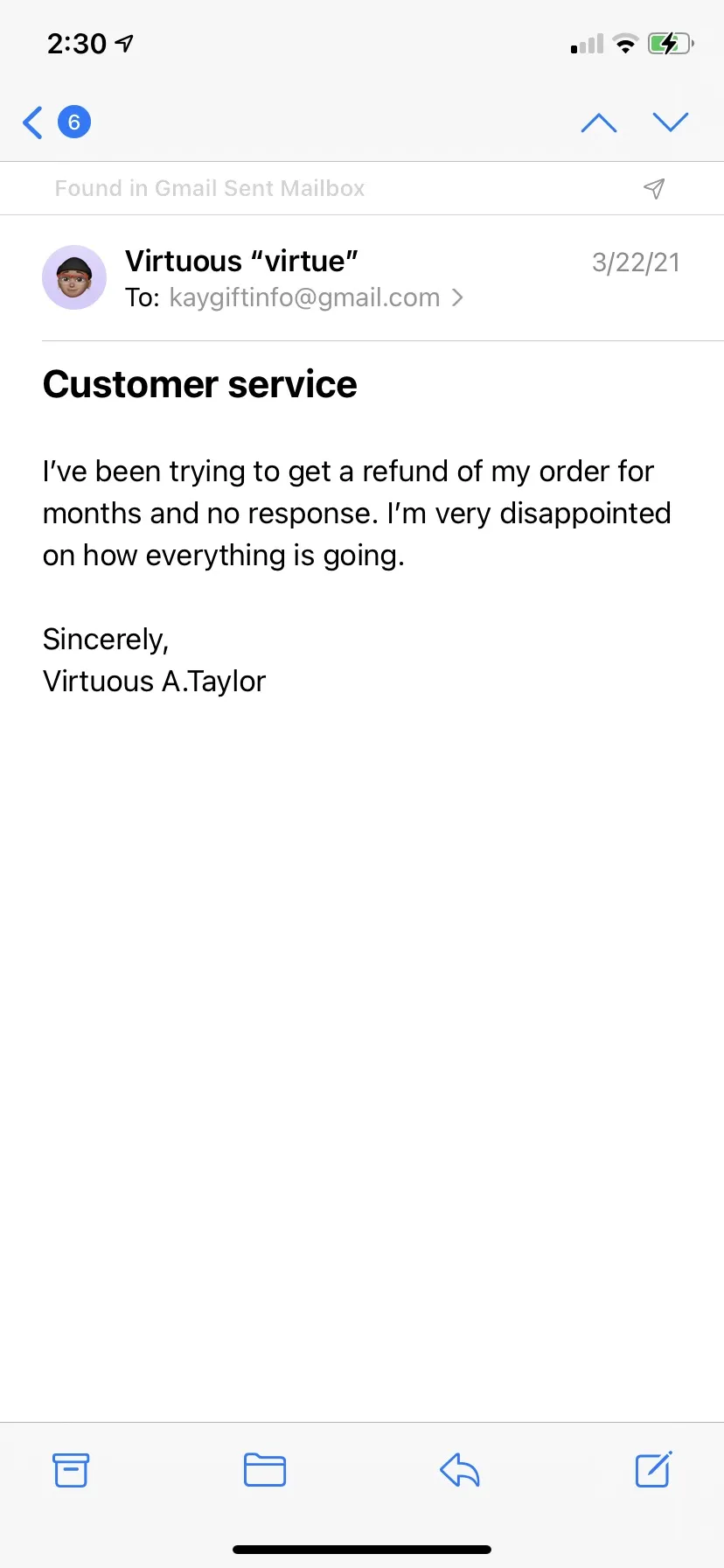Screen dimensions: 724x1568
Task: Archive this Customer service email
Action: click(x=71, y=1470)
